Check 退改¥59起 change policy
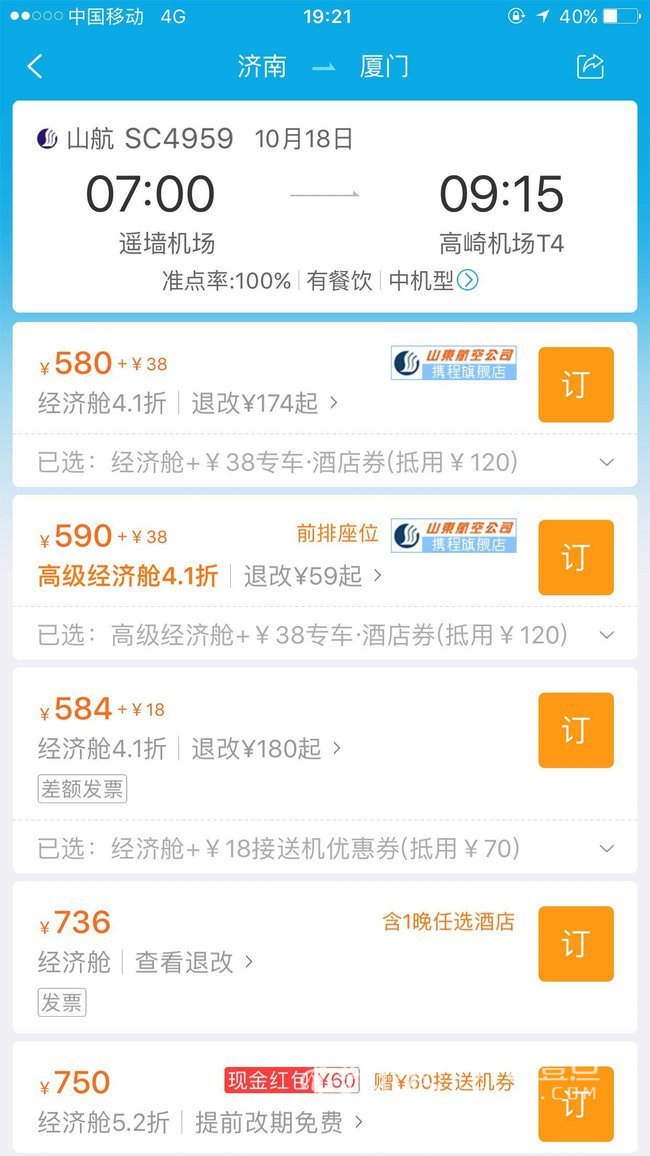 click(312, 576)
